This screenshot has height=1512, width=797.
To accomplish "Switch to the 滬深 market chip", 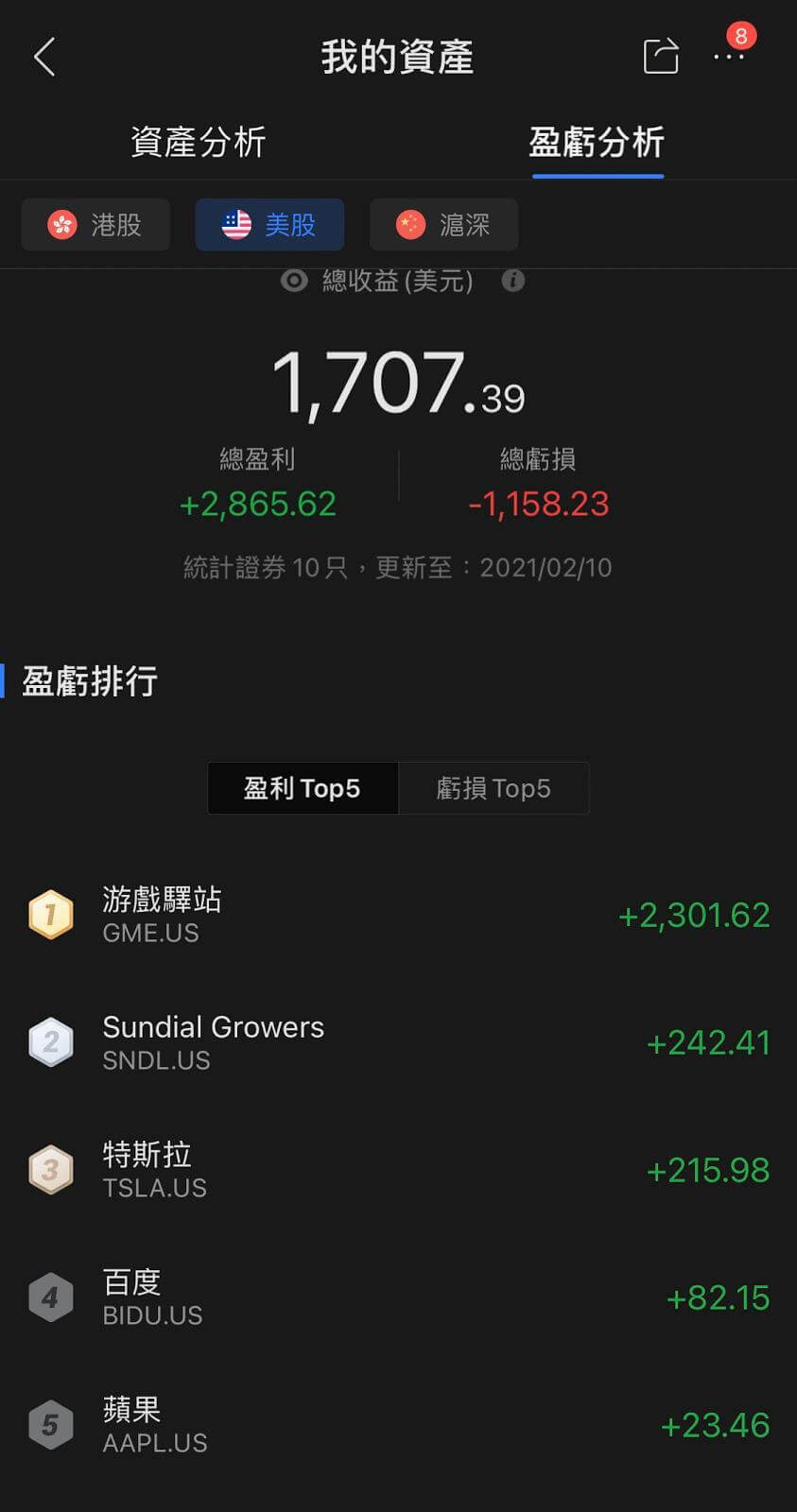I will coord(443,225).
